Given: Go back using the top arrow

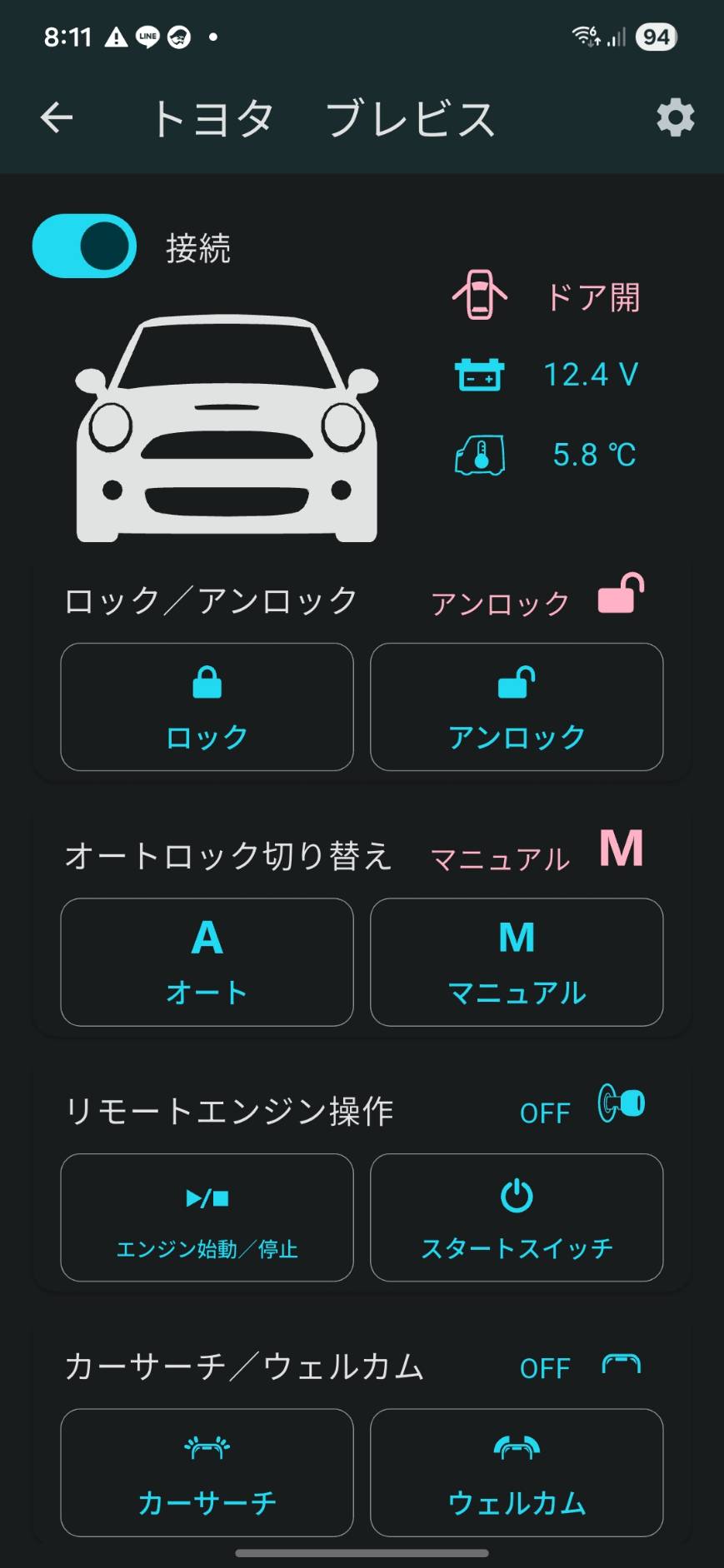Looking at the screenshot, I should 57,117.
